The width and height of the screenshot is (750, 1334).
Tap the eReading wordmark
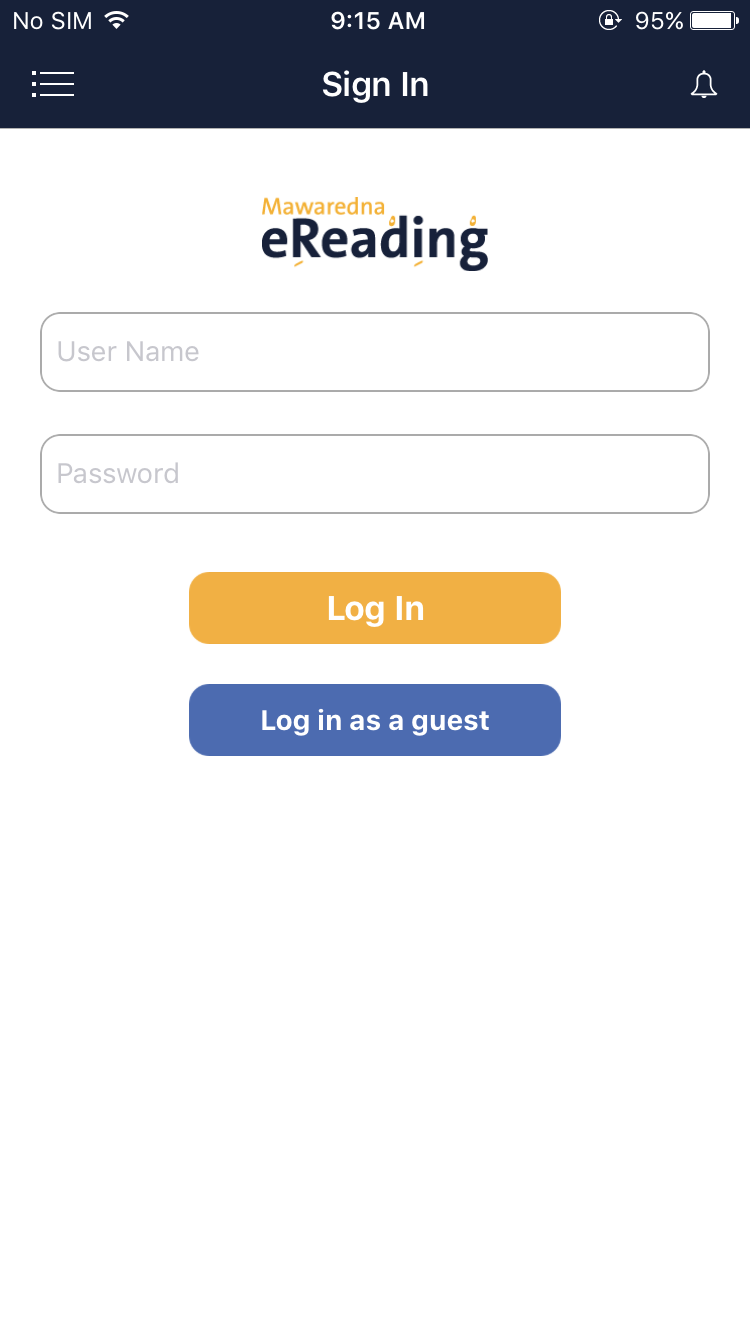[374, 240]
